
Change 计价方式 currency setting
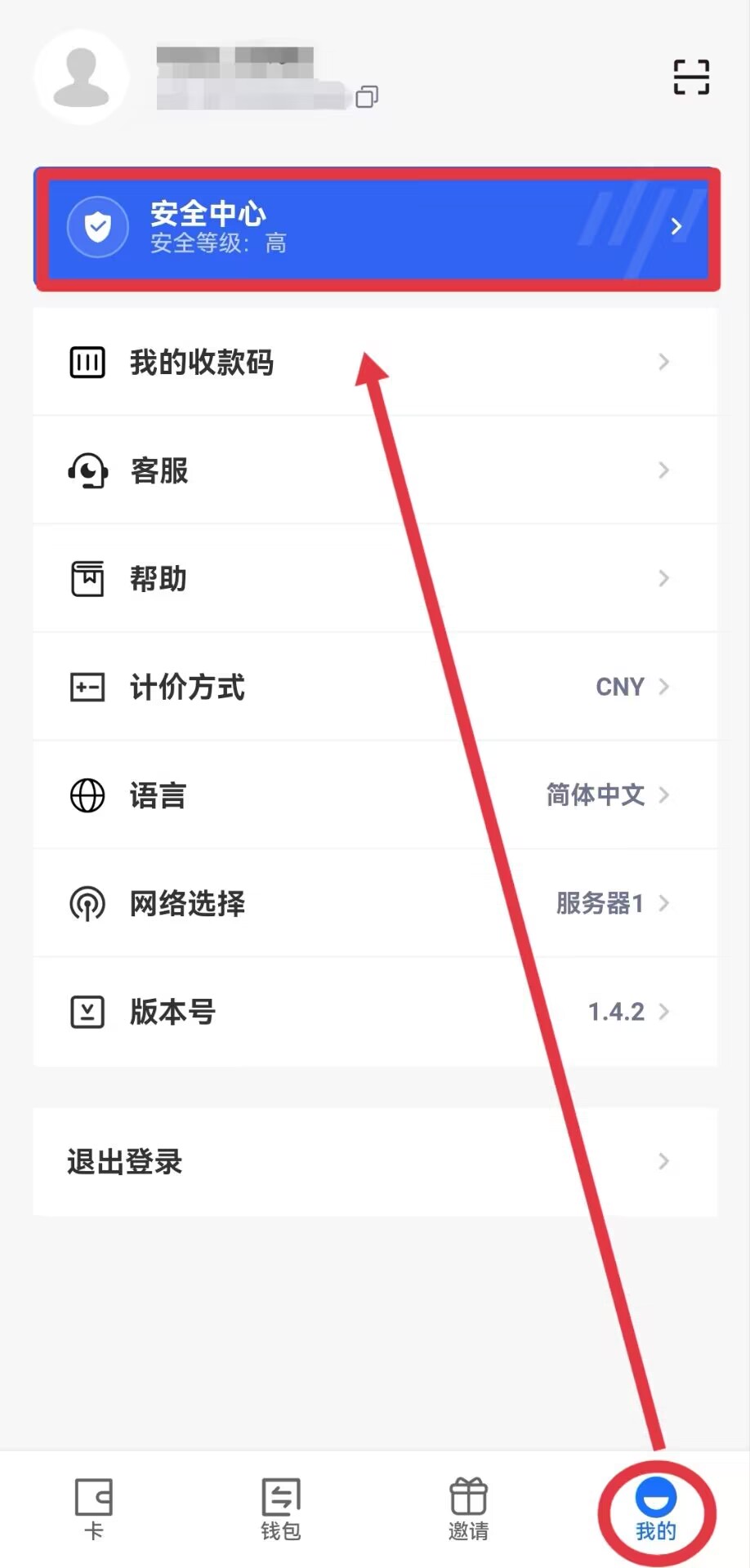374,687
